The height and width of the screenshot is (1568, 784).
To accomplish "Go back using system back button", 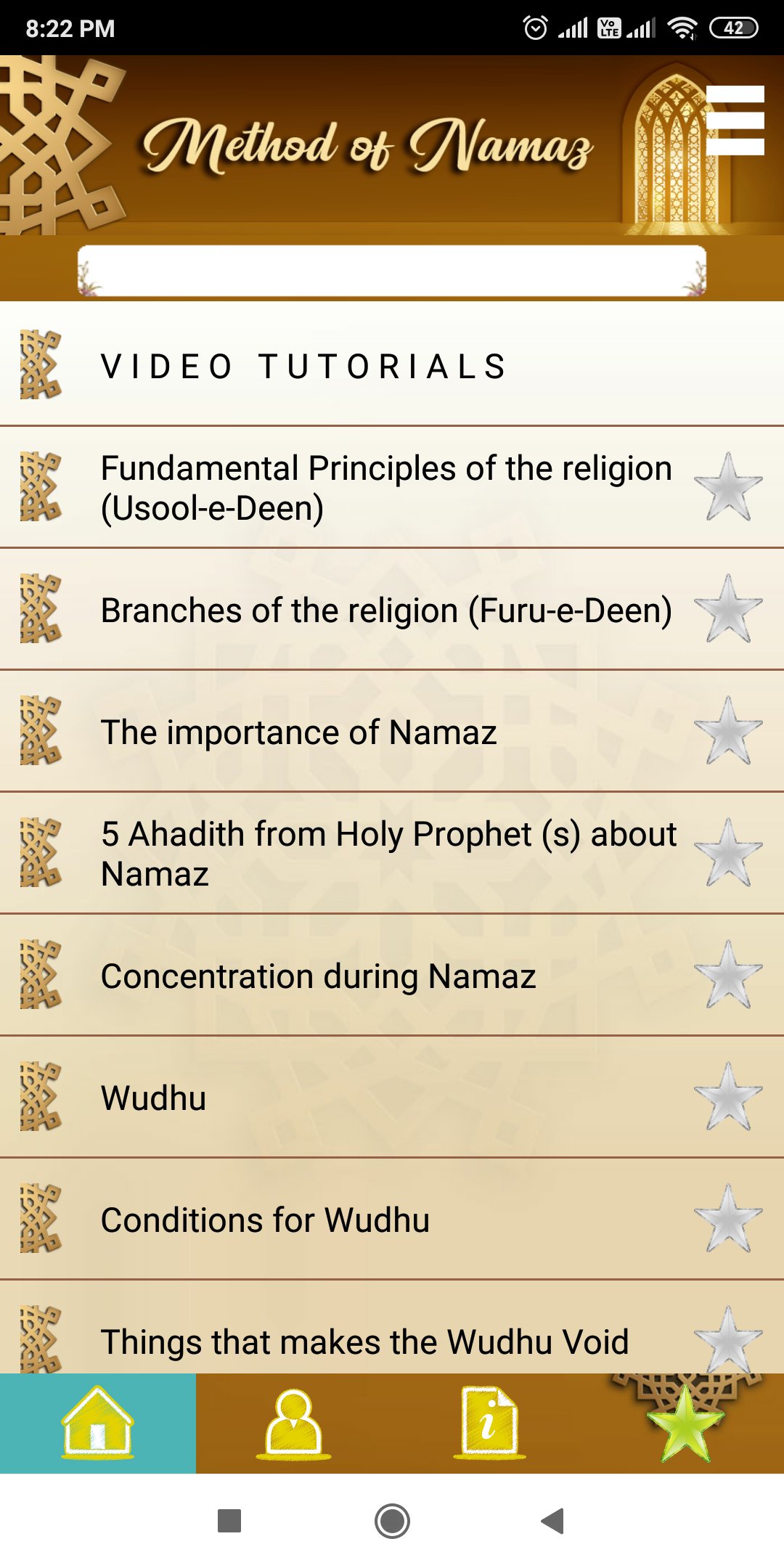I will tap(553, 1520).
